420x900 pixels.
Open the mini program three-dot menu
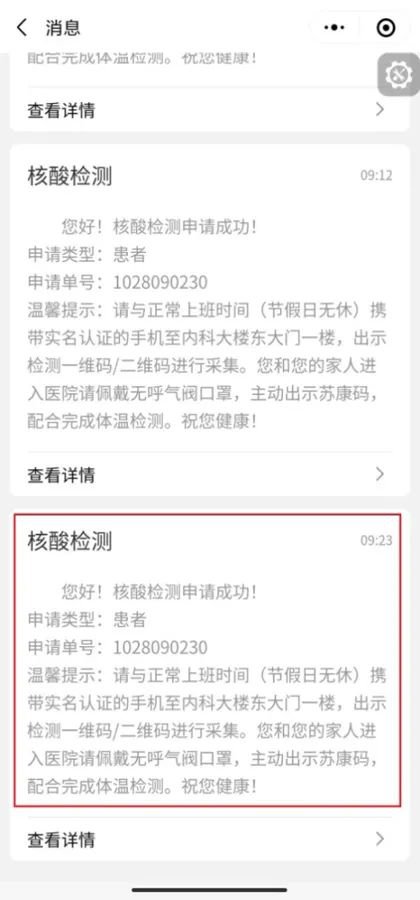[x=335, y=28]
